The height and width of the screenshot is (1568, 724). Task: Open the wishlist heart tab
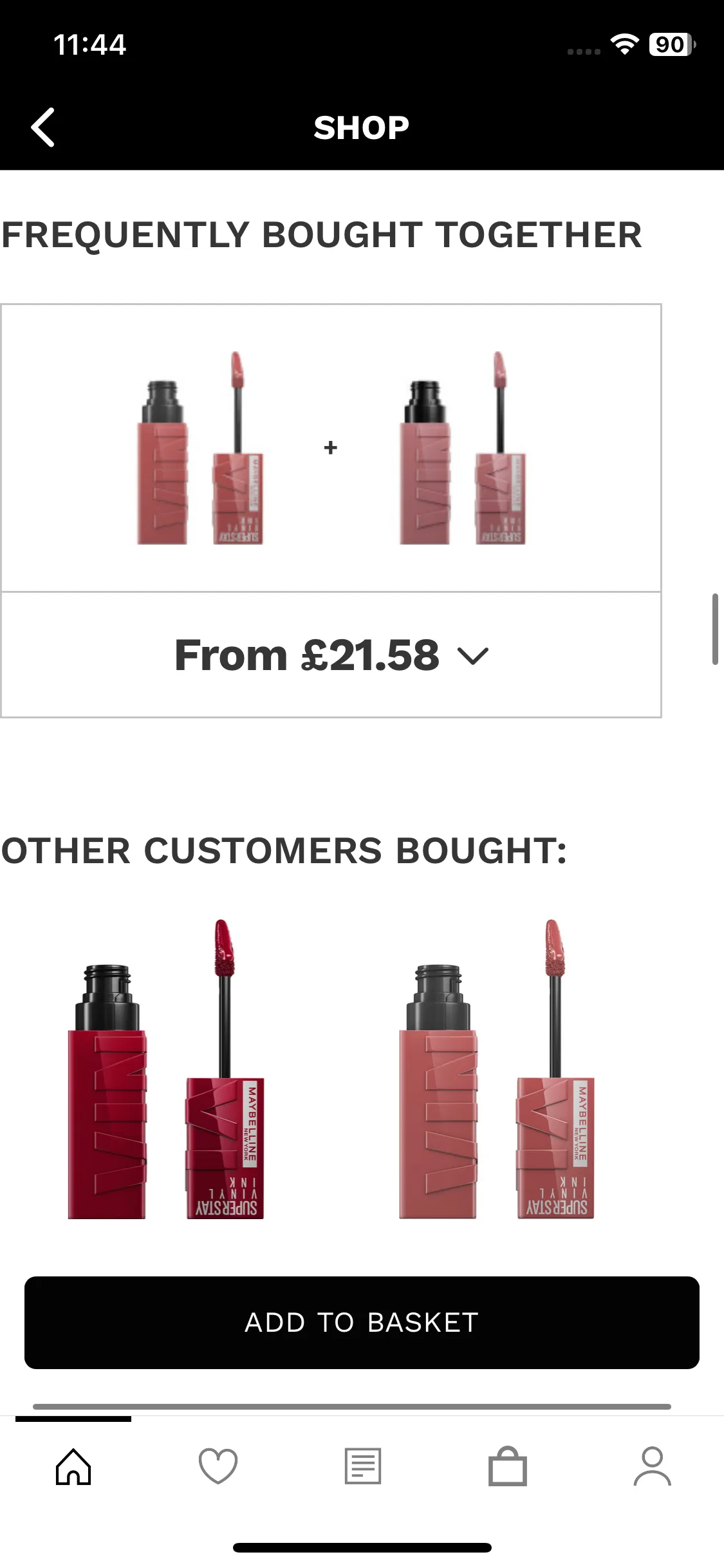[218, 1467]
